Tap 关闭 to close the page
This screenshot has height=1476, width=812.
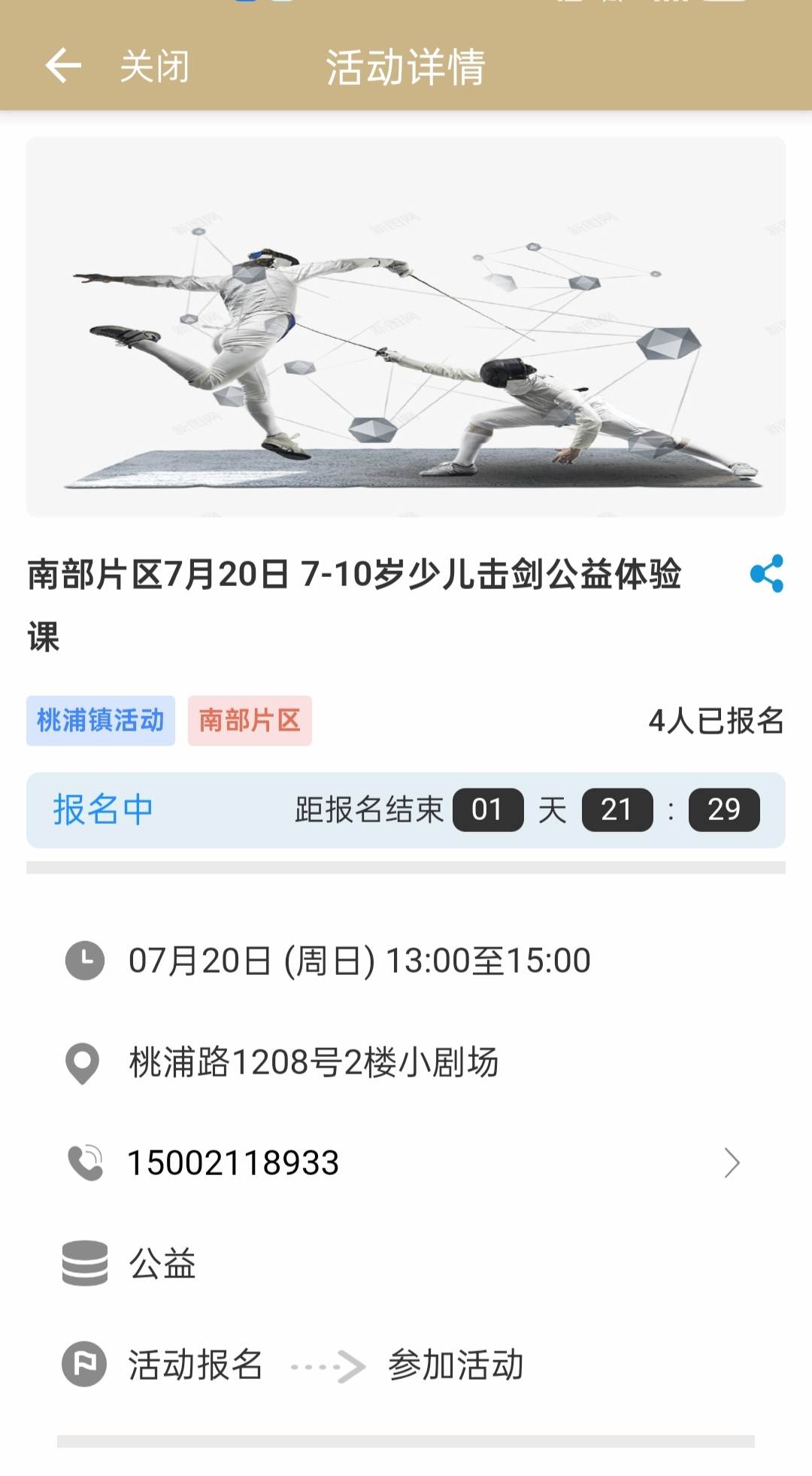coord(155,66)
